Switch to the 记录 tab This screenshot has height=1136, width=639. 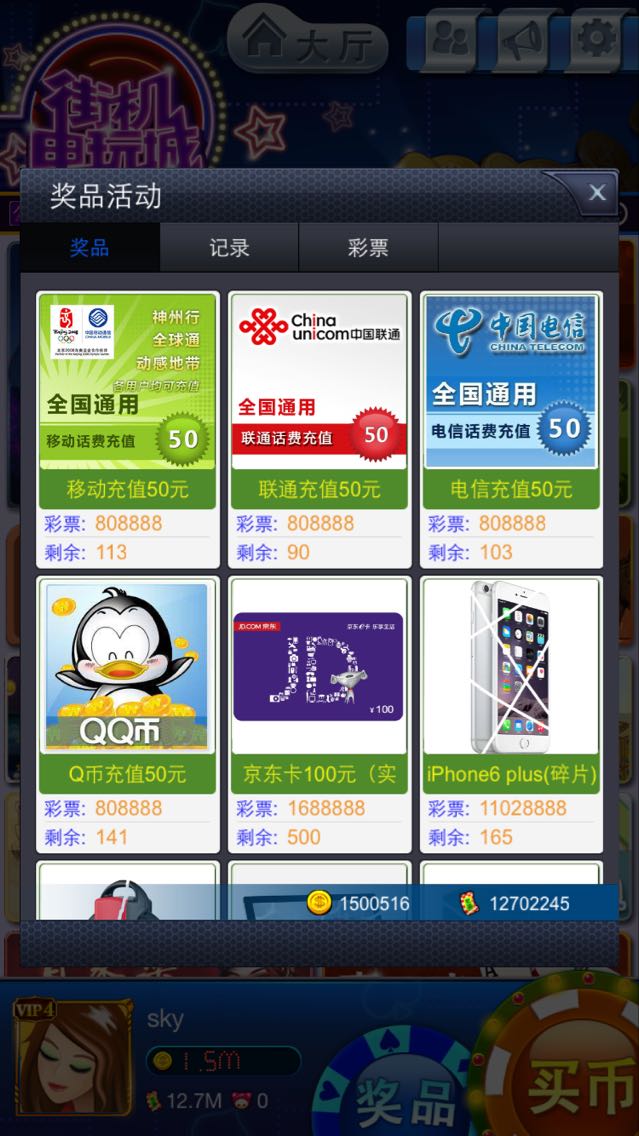pyautogui.click(x=229, y=248)
